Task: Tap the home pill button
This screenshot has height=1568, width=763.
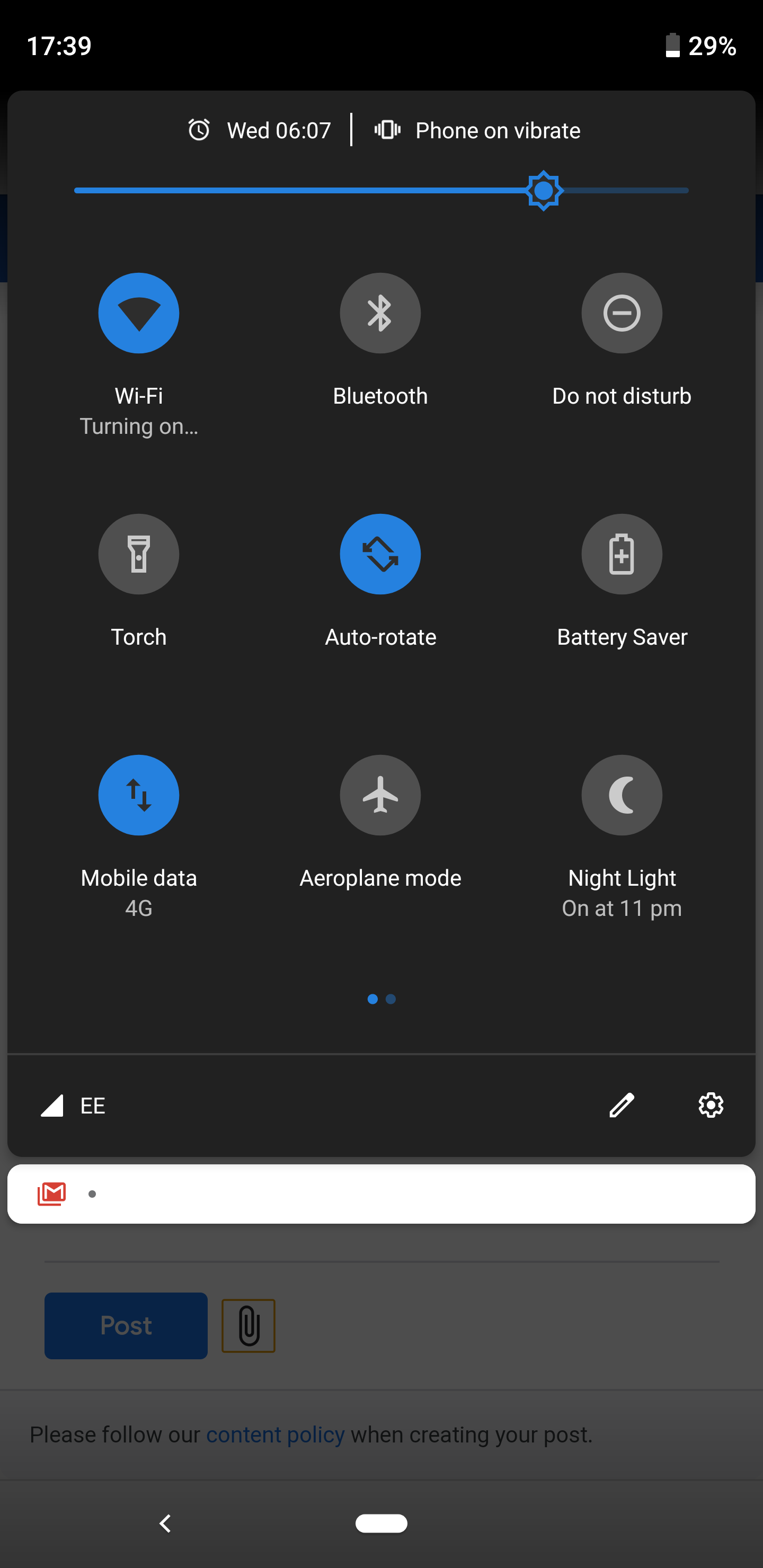Action: pyautogui.click(x=381, y=1523)
